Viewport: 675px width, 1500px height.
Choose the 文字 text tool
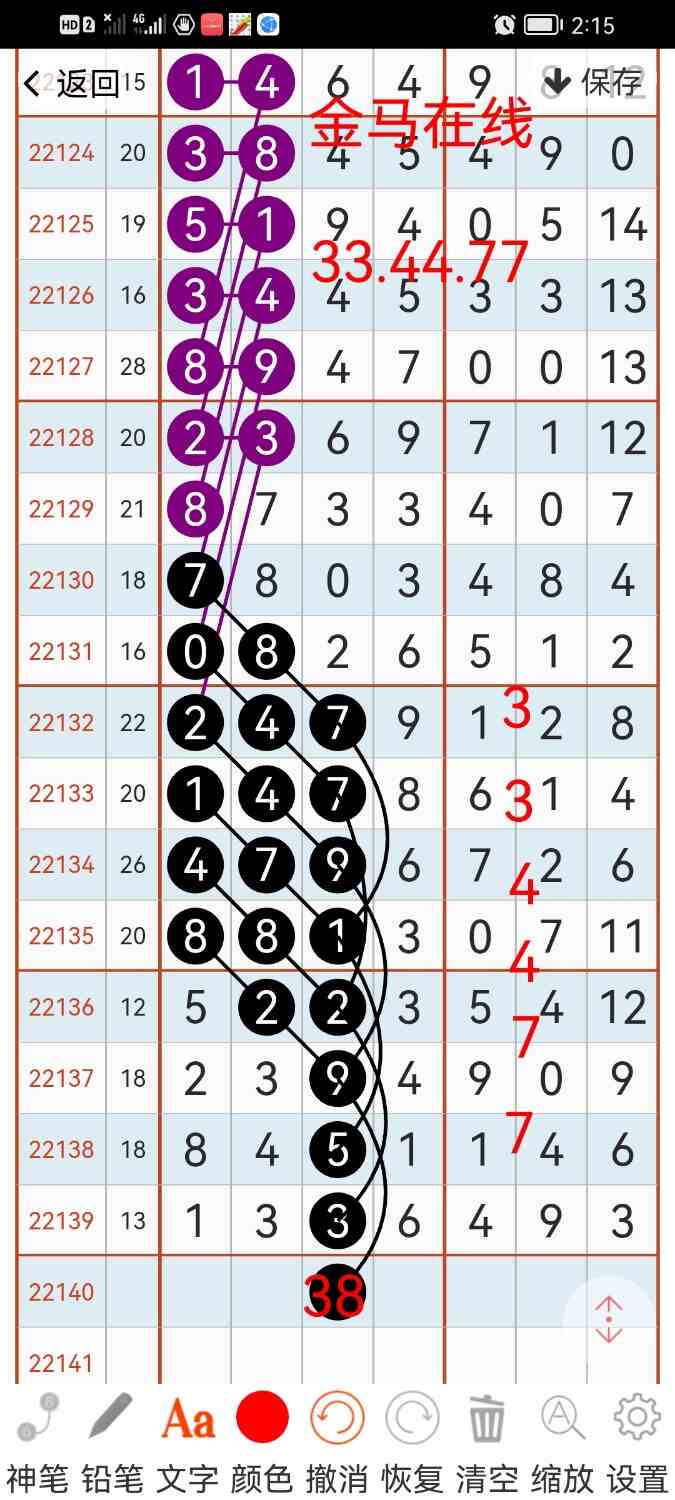coord(188,1440)
